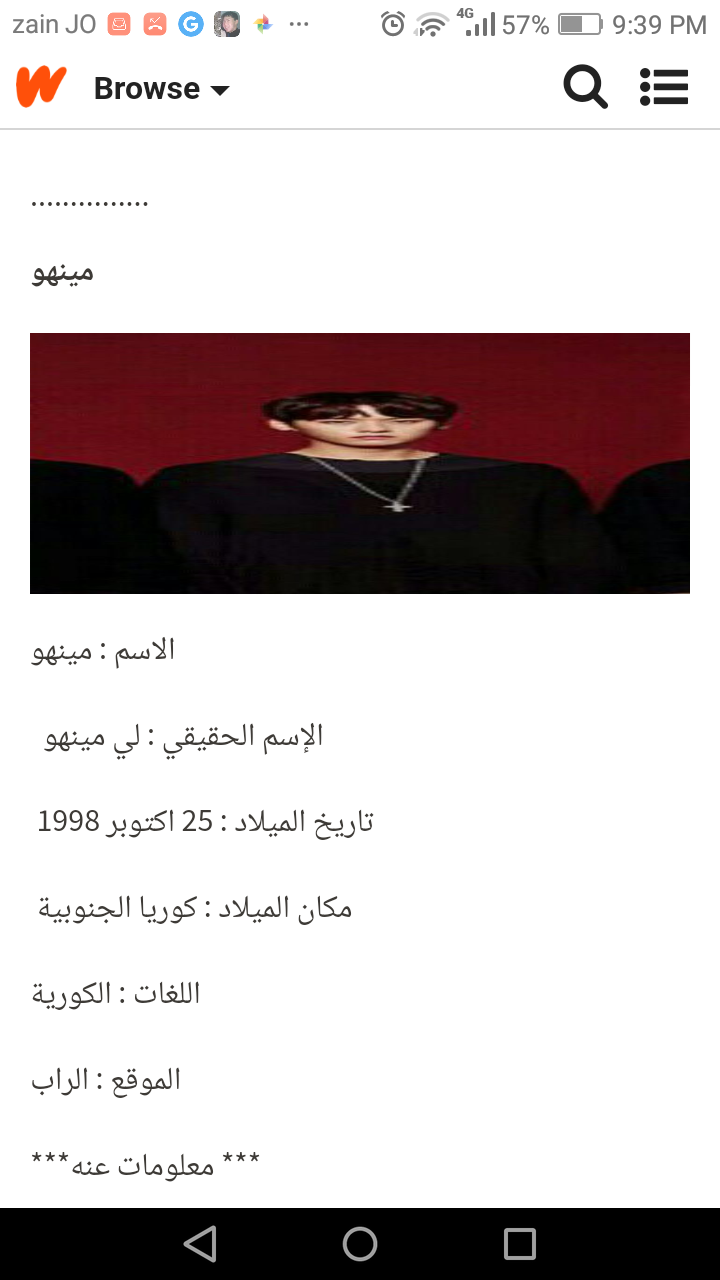720x1280 pixels.
Task: Open the character photo in the story
Action: click(360, 463)
